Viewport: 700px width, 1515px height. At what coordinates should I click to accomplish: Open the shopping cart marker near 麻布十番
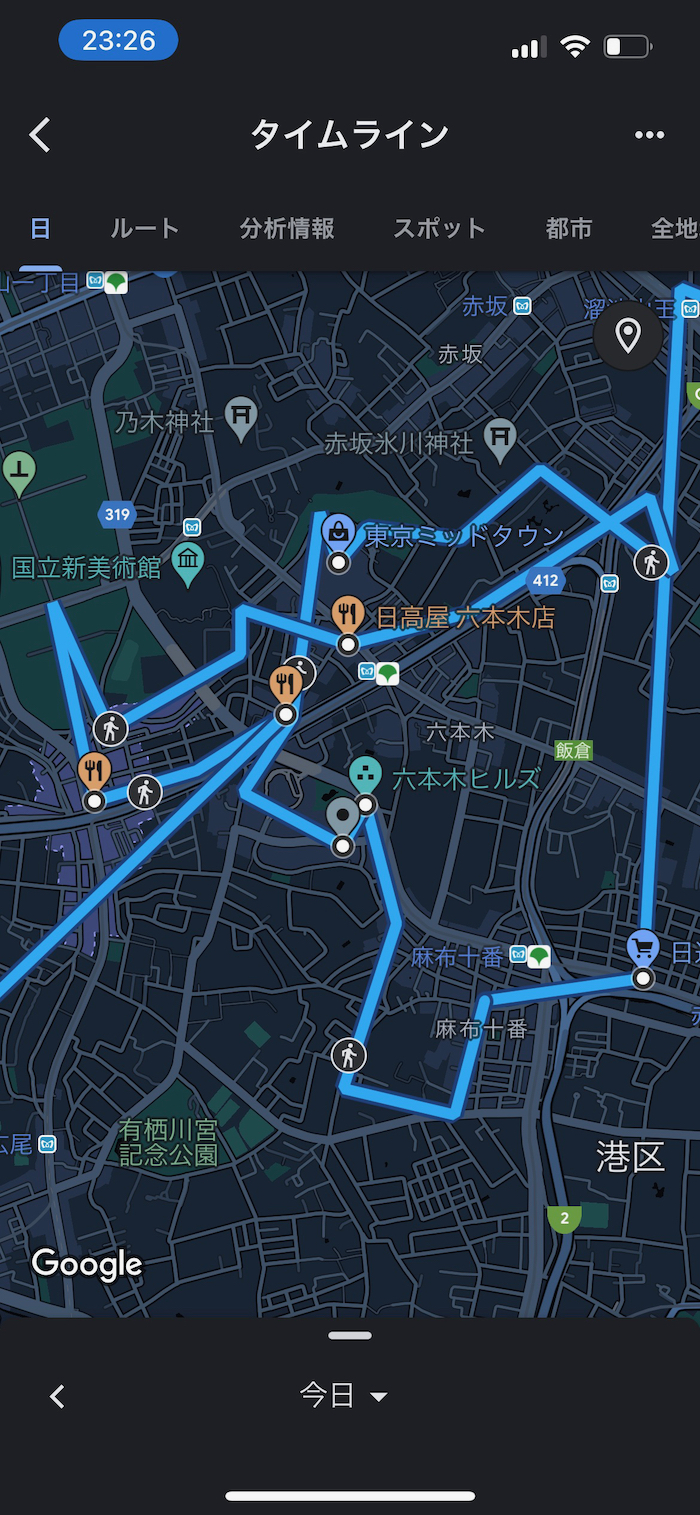643,949
